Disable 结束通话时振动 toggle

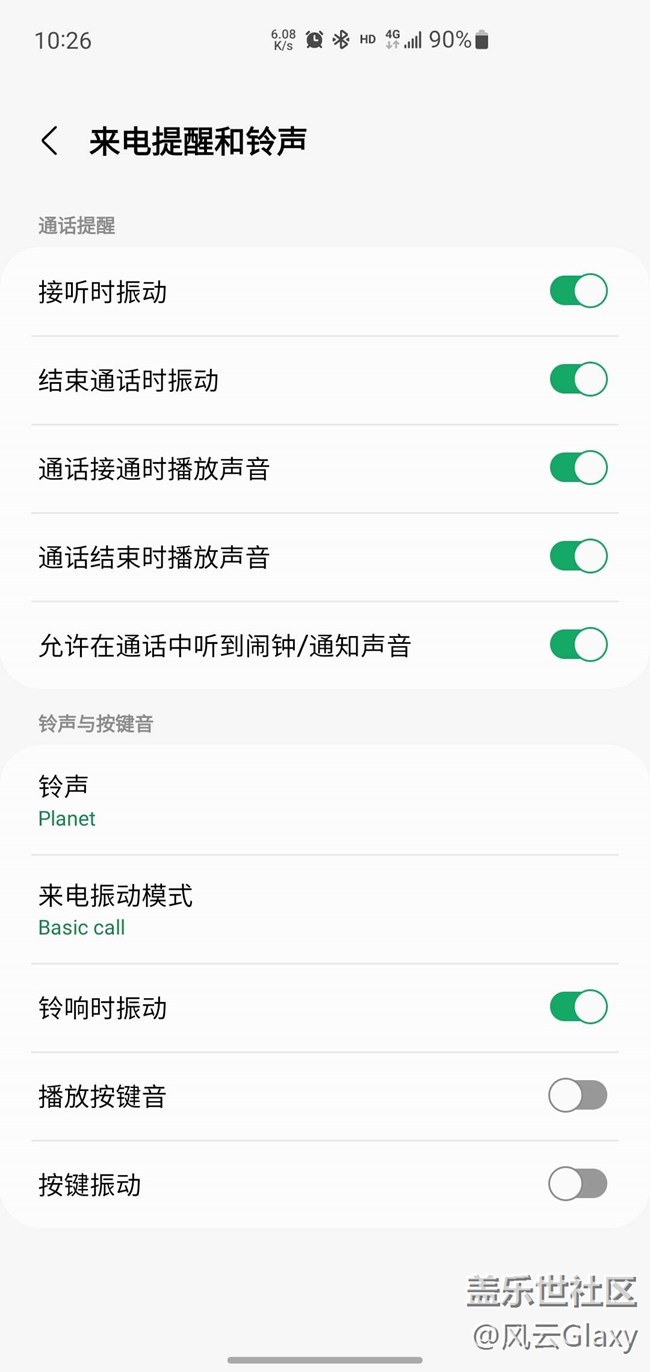pyautogui.click(x=578, y=380)
